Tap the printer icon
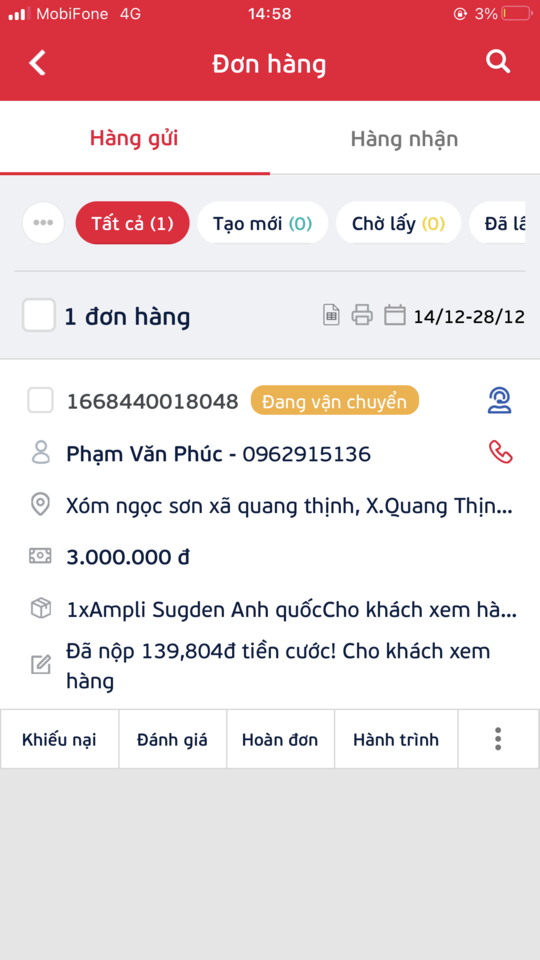 tap(362, 315)
